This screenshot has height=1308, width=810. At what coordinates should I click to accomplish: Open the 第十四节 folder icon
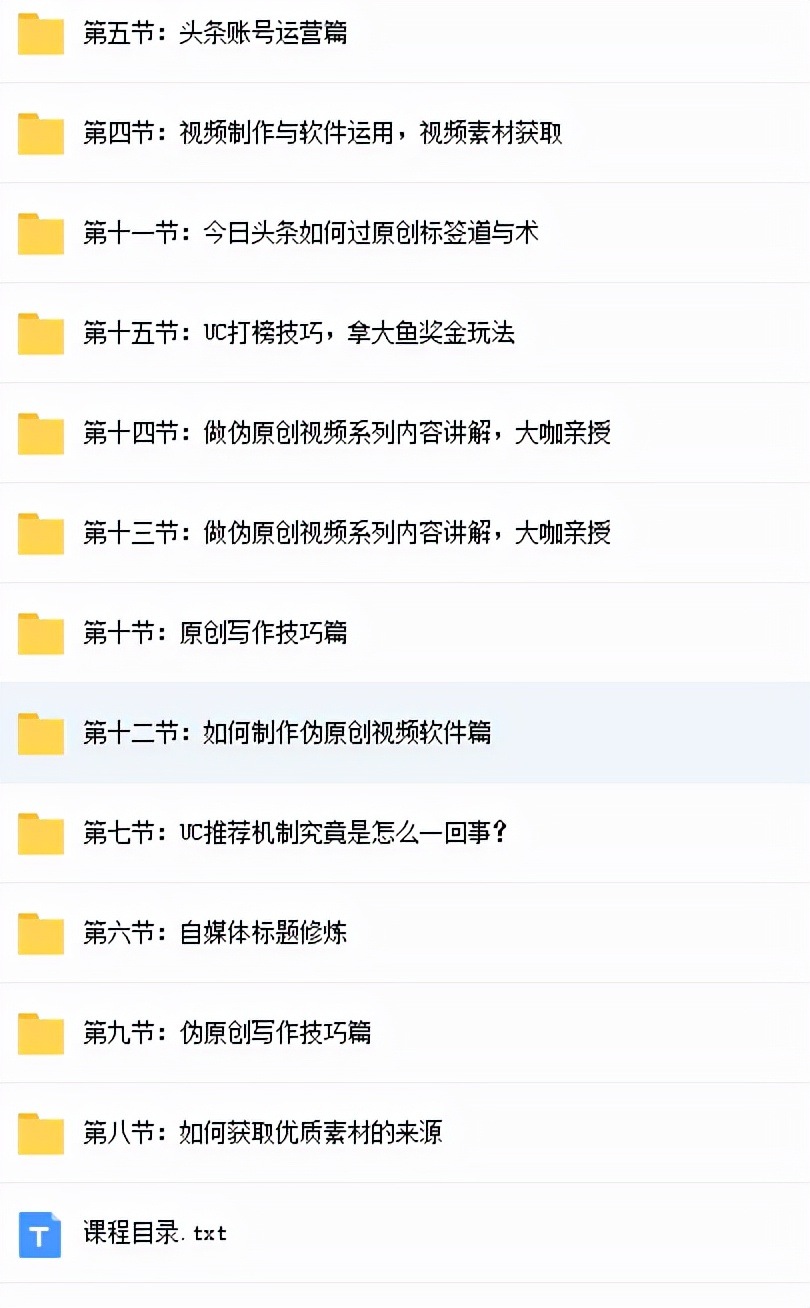40,433
